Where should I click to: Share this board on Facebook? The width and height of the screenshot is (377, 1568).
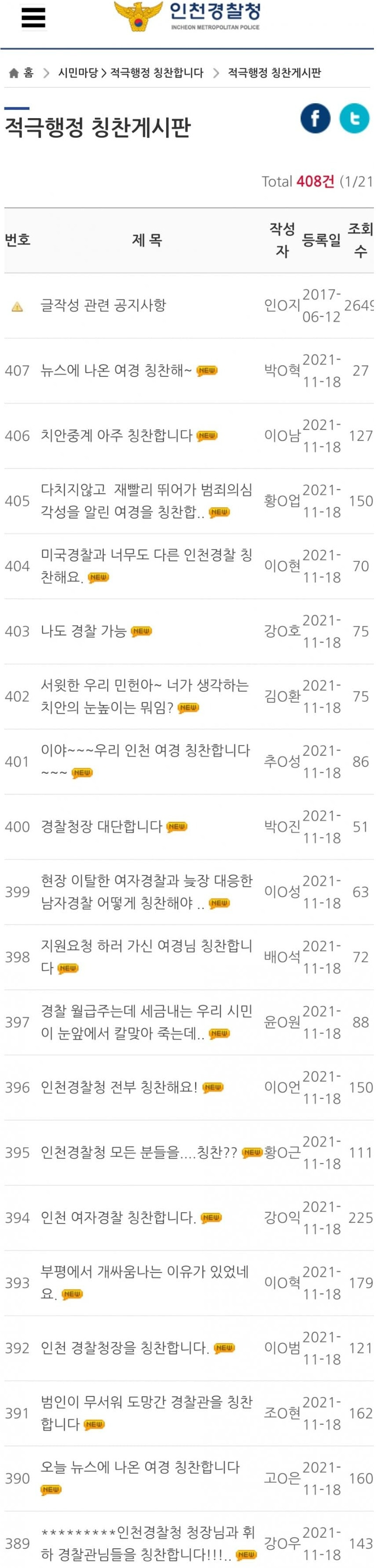coord(315,118)
